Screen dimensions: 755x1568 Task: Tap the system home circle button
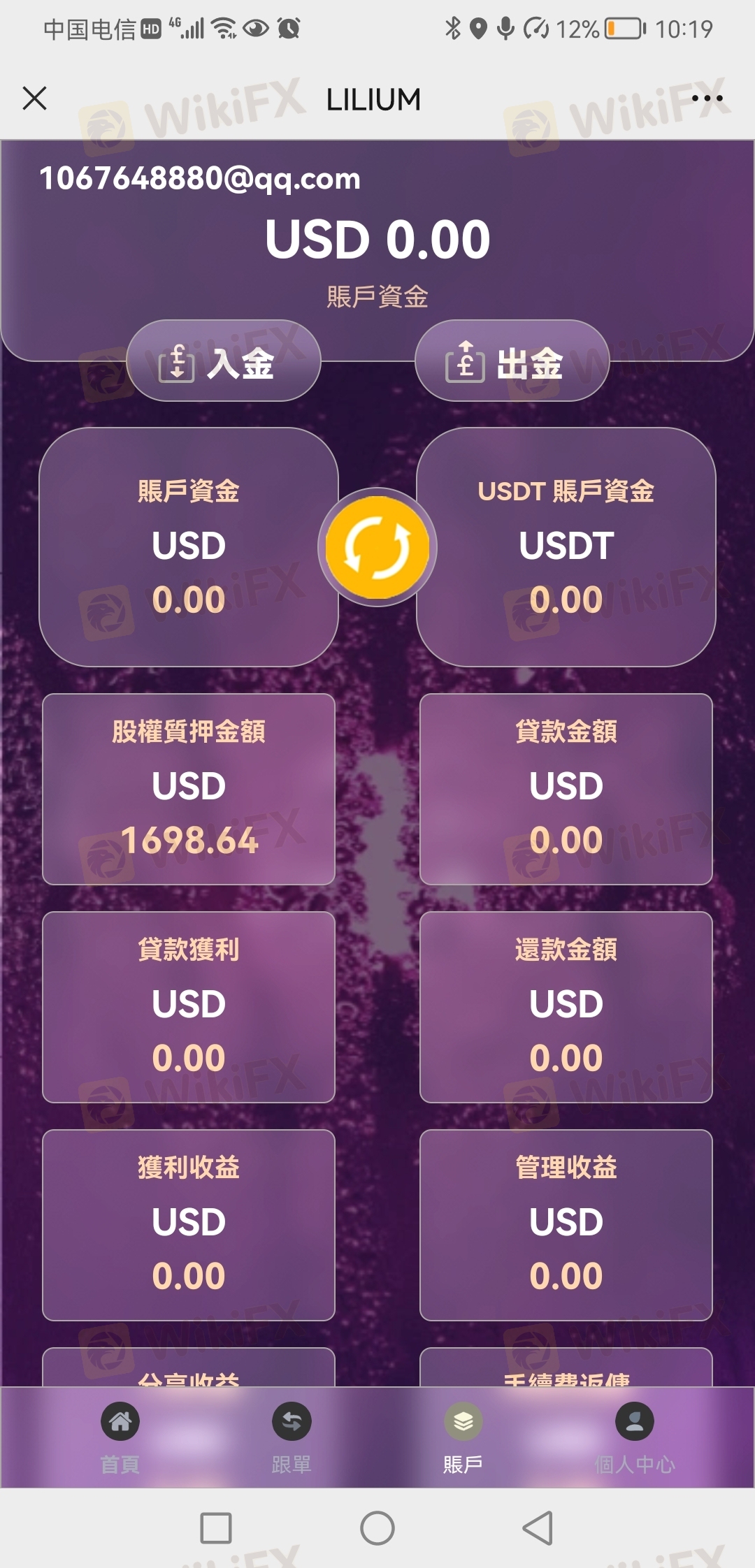[377, 1528]
